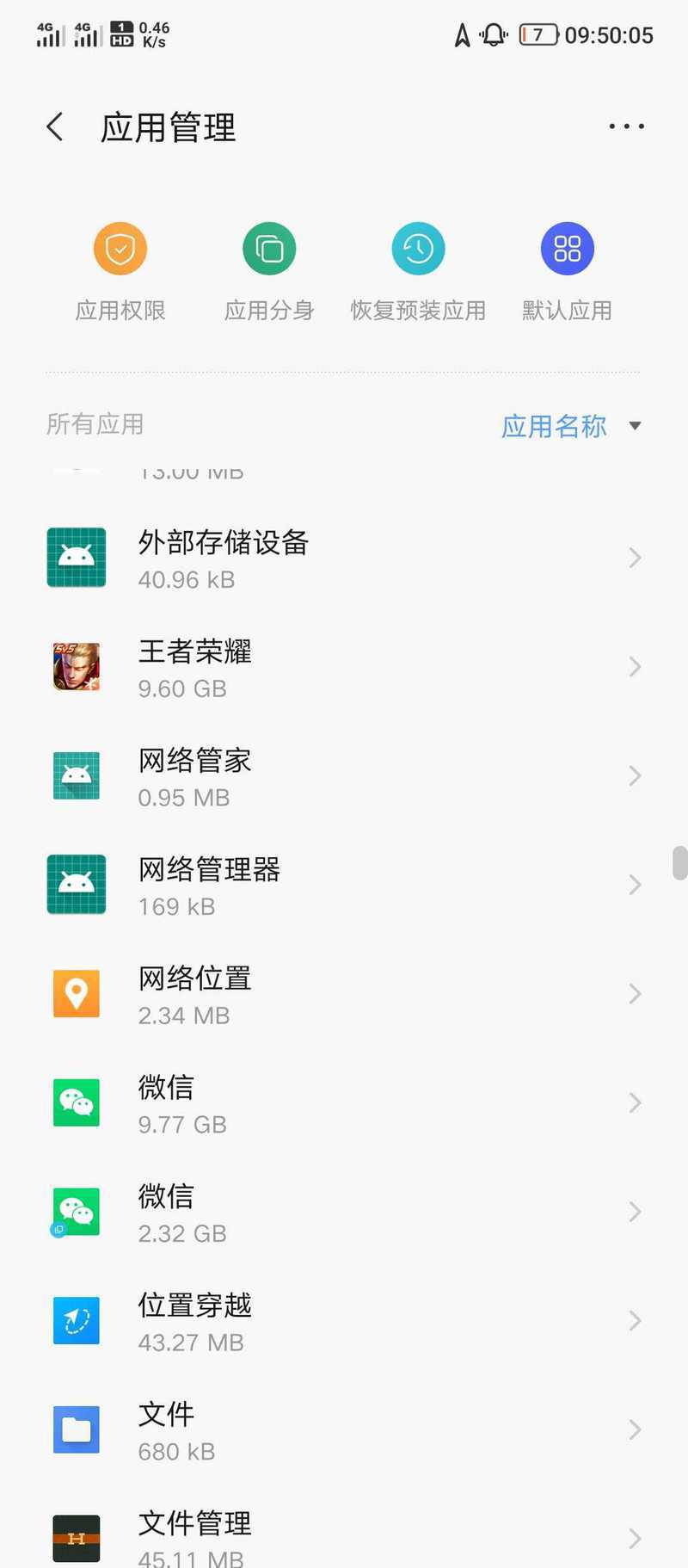Open cloned 微信 using 2.32 GB

coord(344,1212)
